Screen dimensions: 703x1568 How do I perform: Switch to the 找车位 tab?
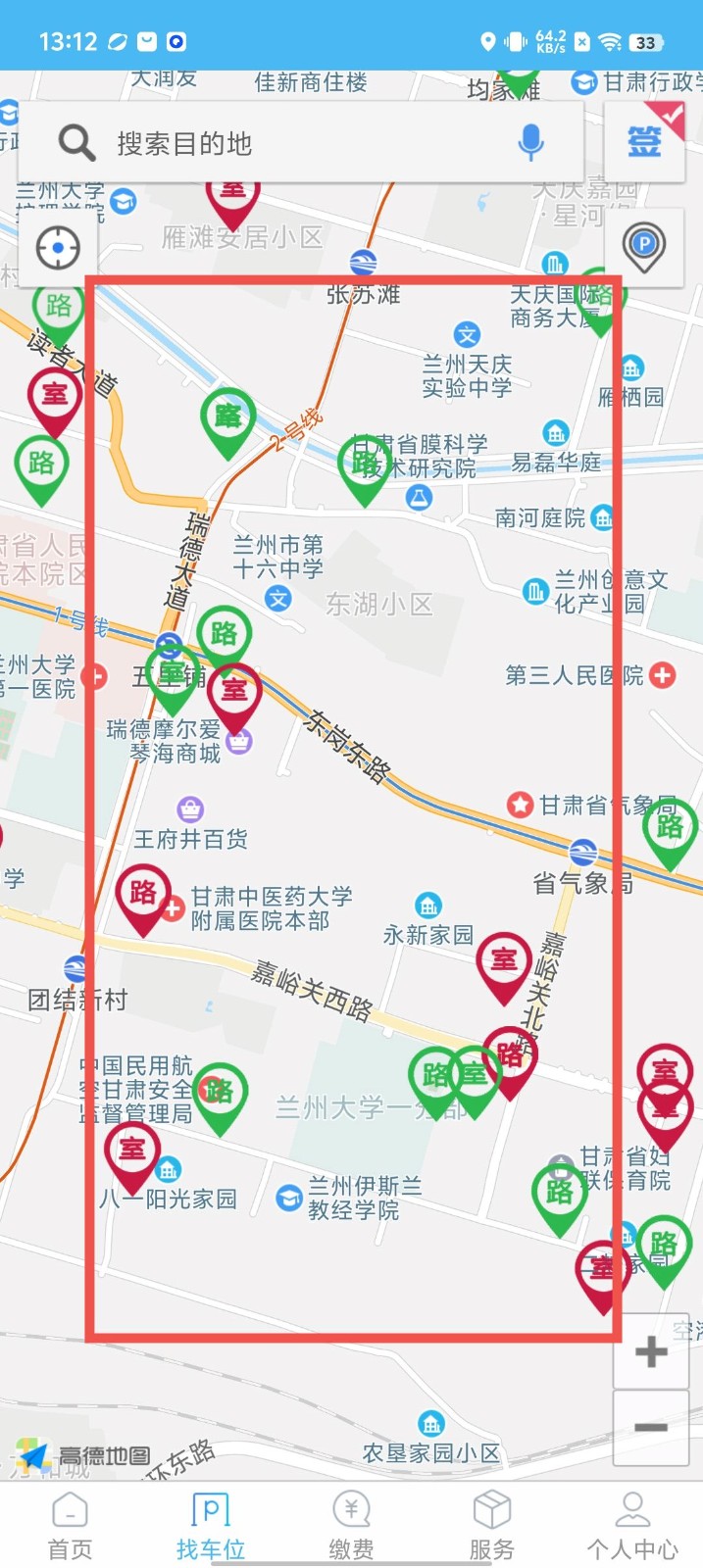(210, 1526)
